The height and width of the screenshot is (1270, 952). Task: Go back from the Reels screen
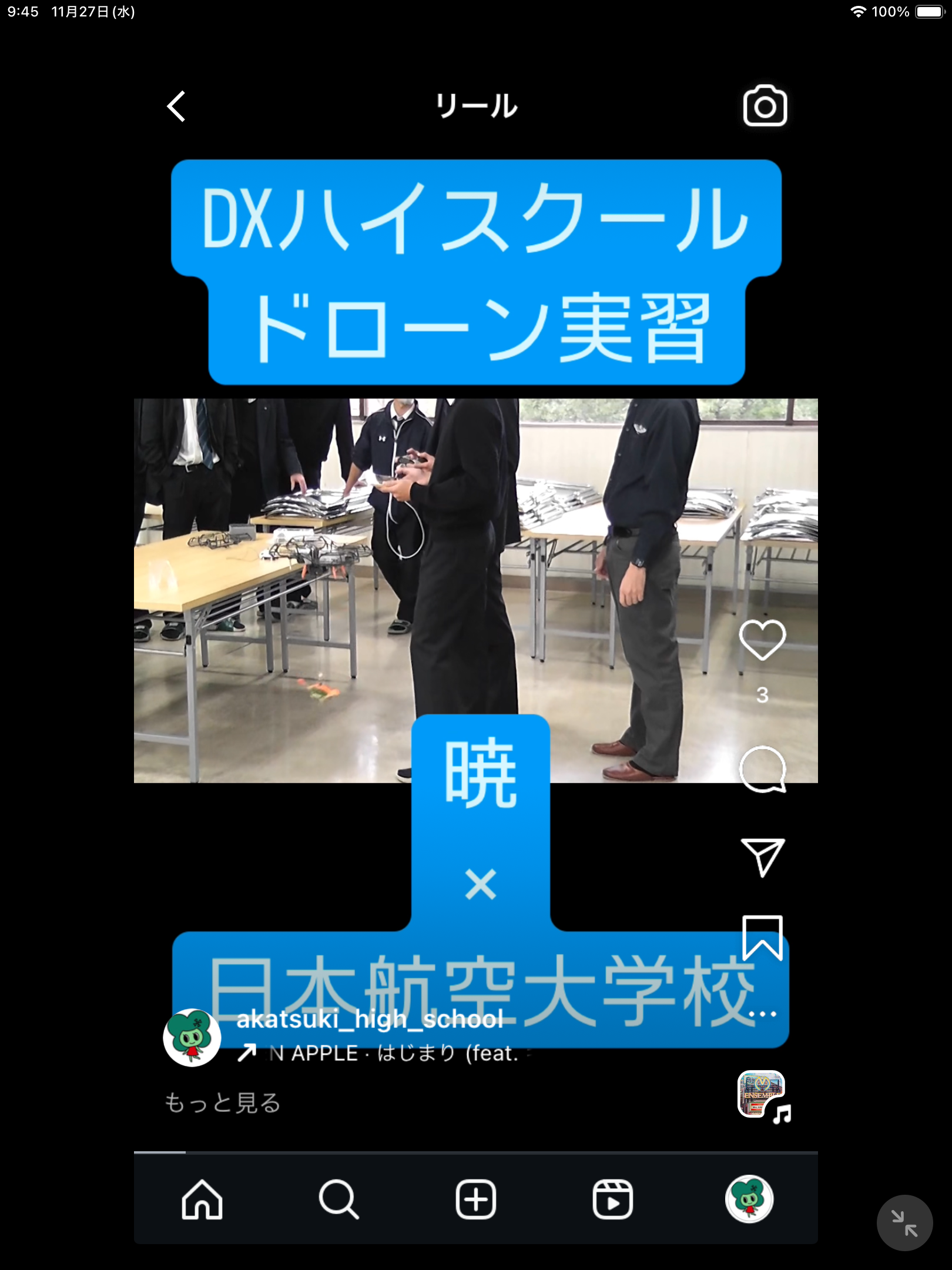[x=176, y=106]
